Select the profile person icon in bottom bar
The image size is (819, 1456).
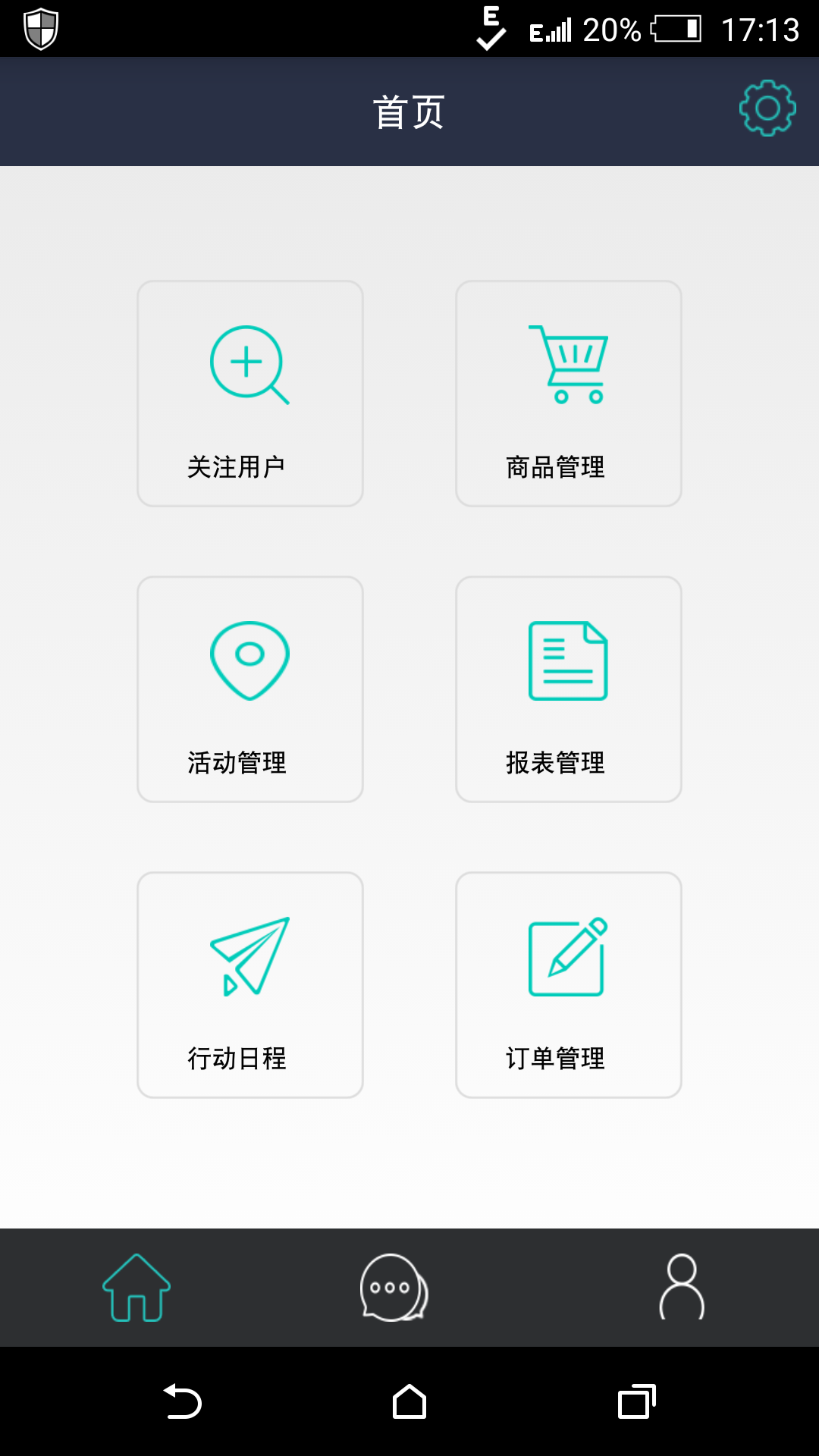680,1285
